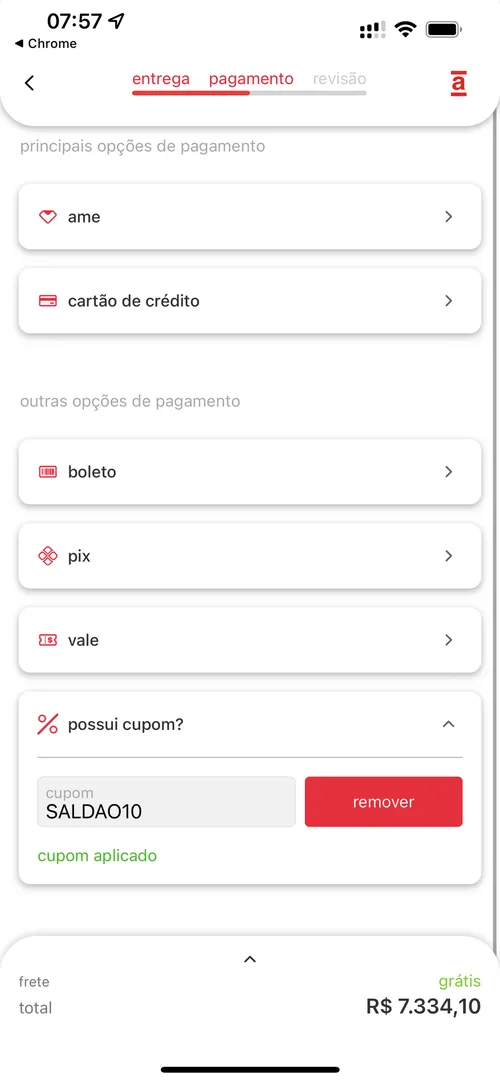Select the pagamento step tab
This screenshot has width=500, height=1082.
251,79
